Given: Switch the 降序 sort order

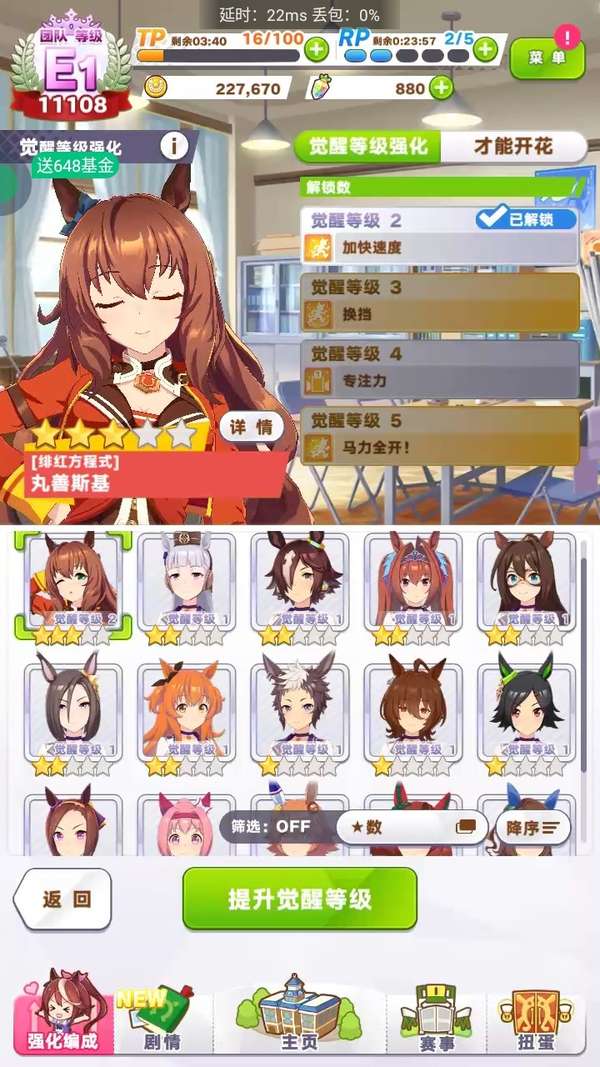Looking at the screenshot, I should [x=534, y=827].
